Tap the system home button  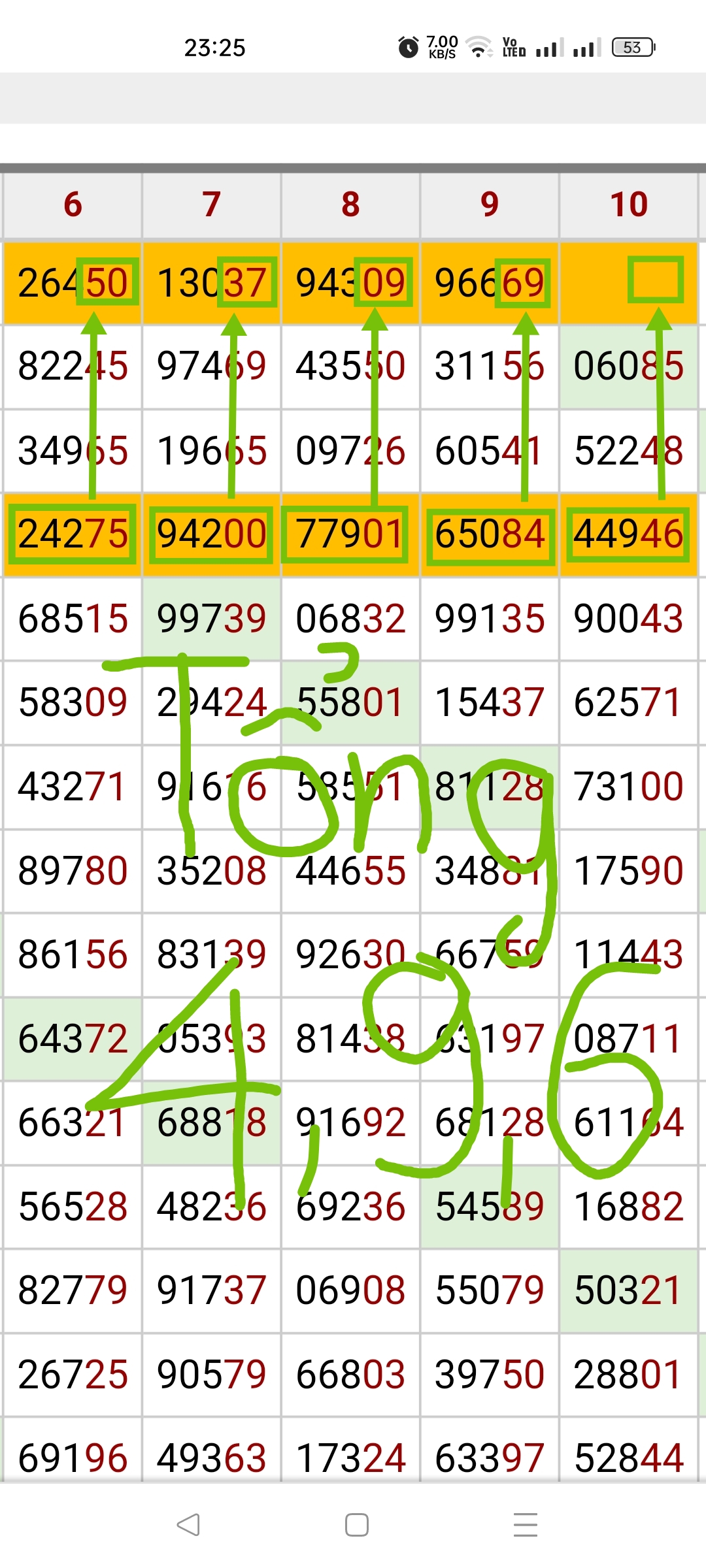[356, 1525]
